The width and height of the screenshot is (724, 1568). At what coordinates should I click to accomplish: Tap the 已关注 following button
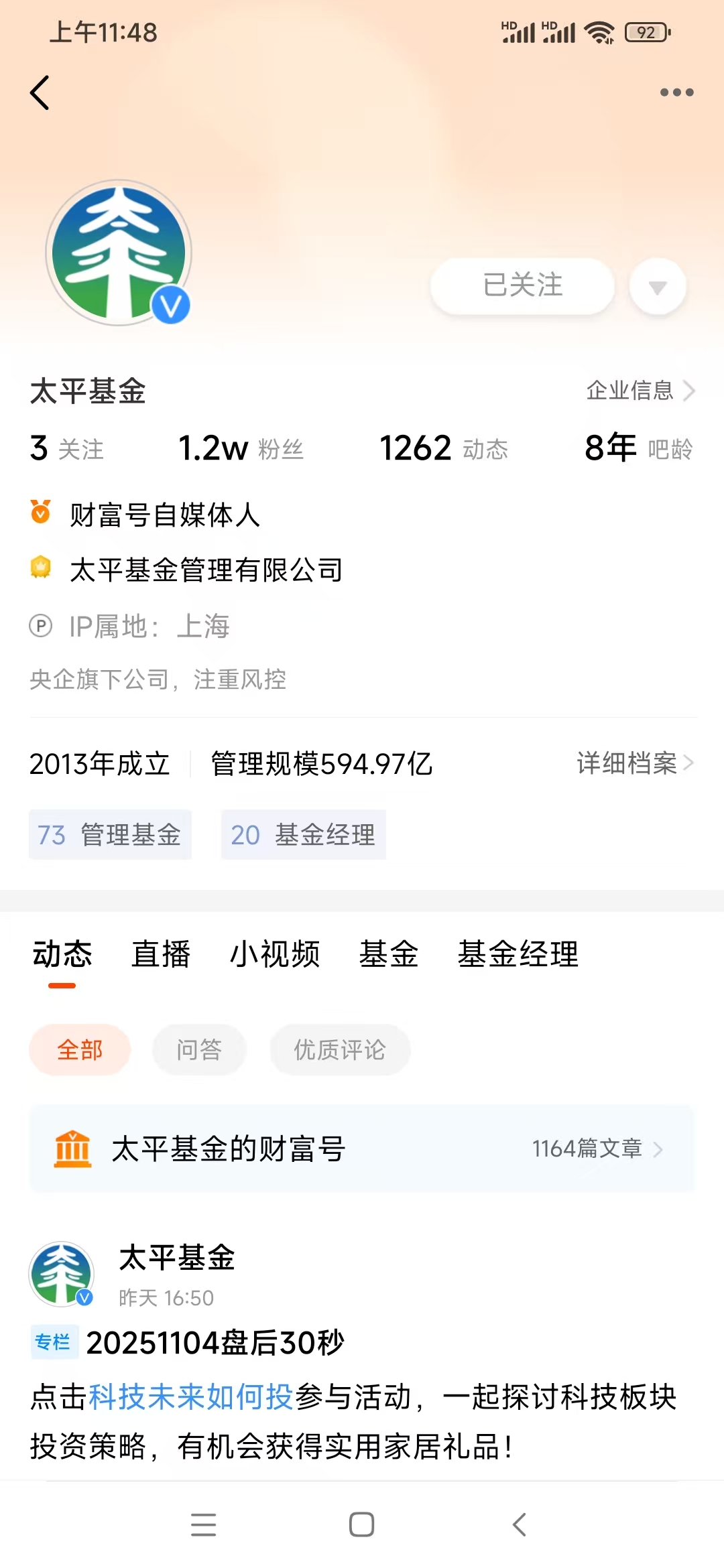522,285
